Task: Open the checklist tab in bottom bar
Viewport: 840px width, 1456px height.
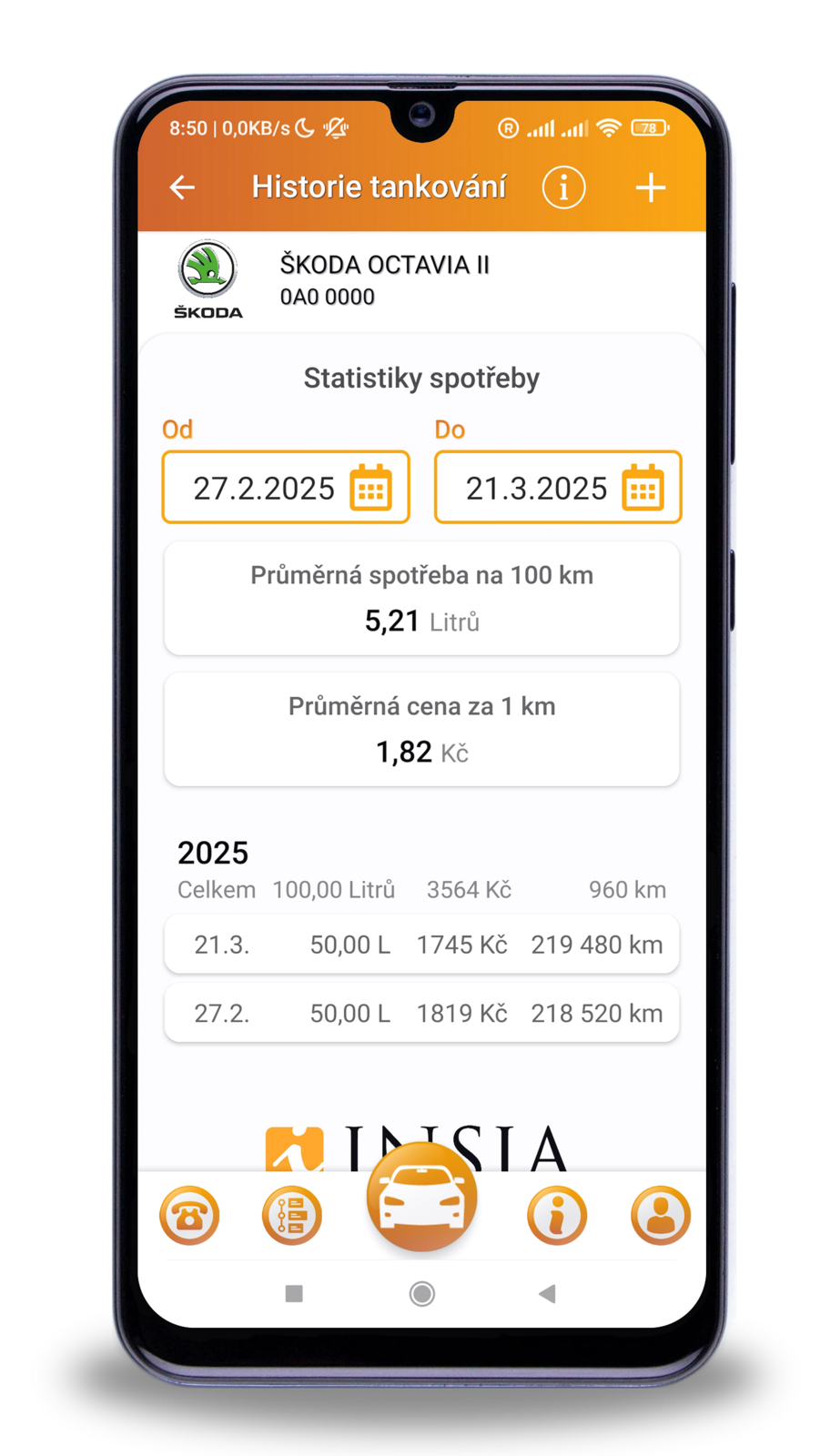Action: tap(292, 1216)
